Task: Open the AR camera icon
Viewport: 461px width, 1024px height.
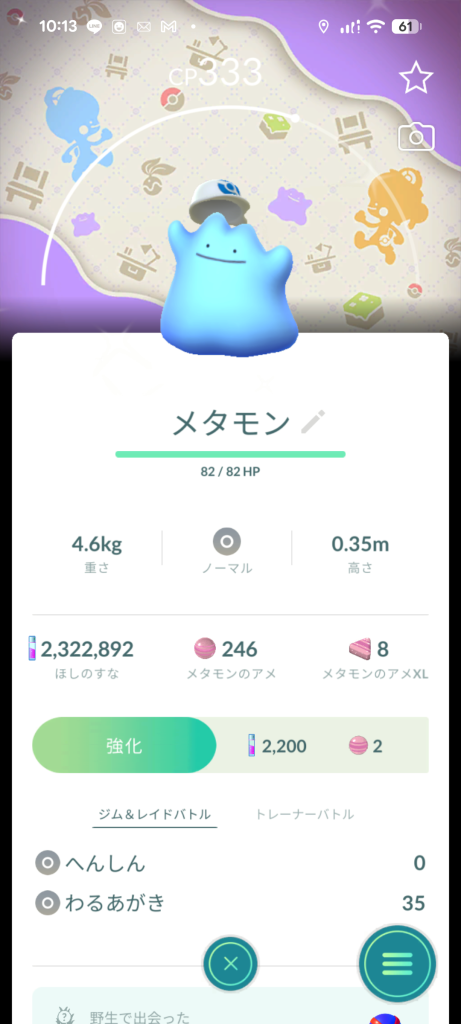Action: coord(416,137)
